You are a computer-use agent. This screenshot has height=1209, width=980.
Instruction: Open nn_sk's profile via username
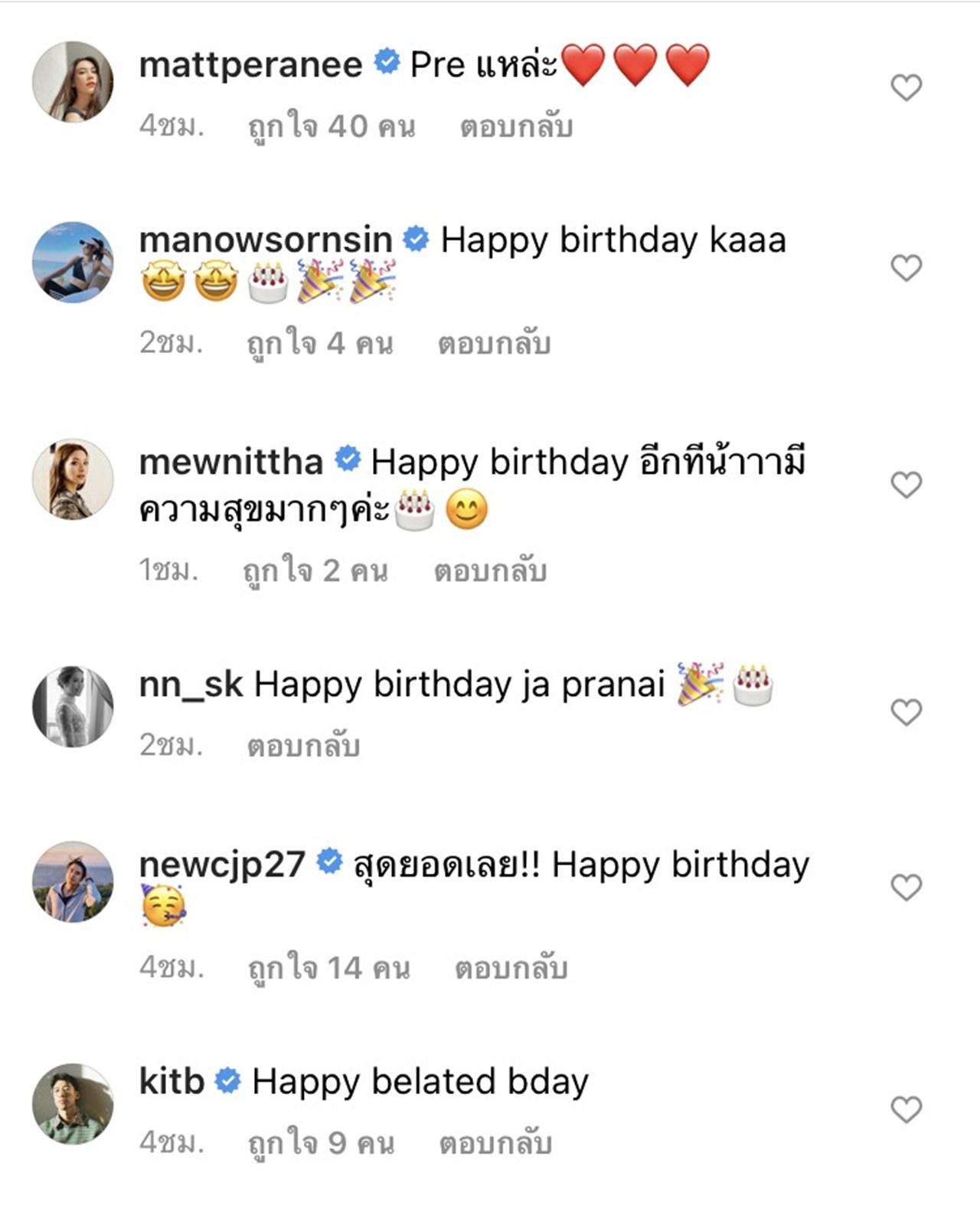[x=191, y=684]
